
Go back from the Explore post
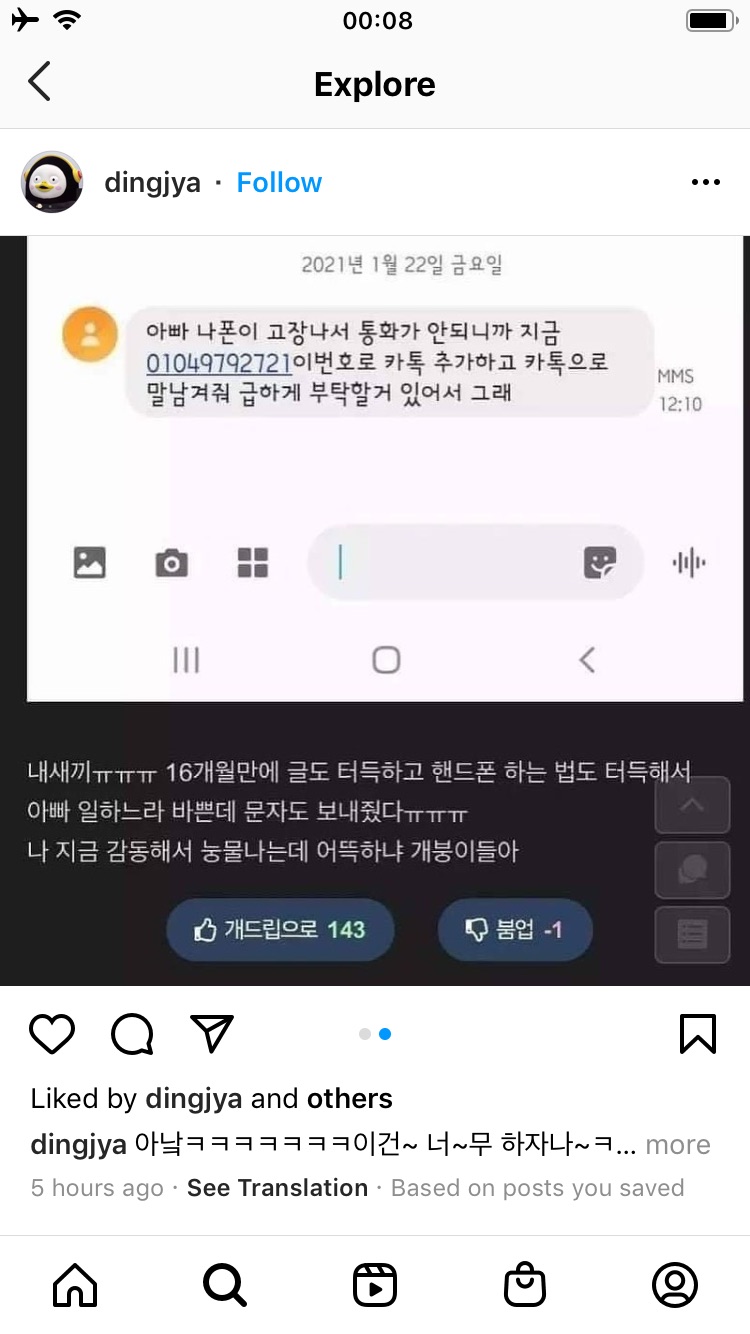[40, 82]
